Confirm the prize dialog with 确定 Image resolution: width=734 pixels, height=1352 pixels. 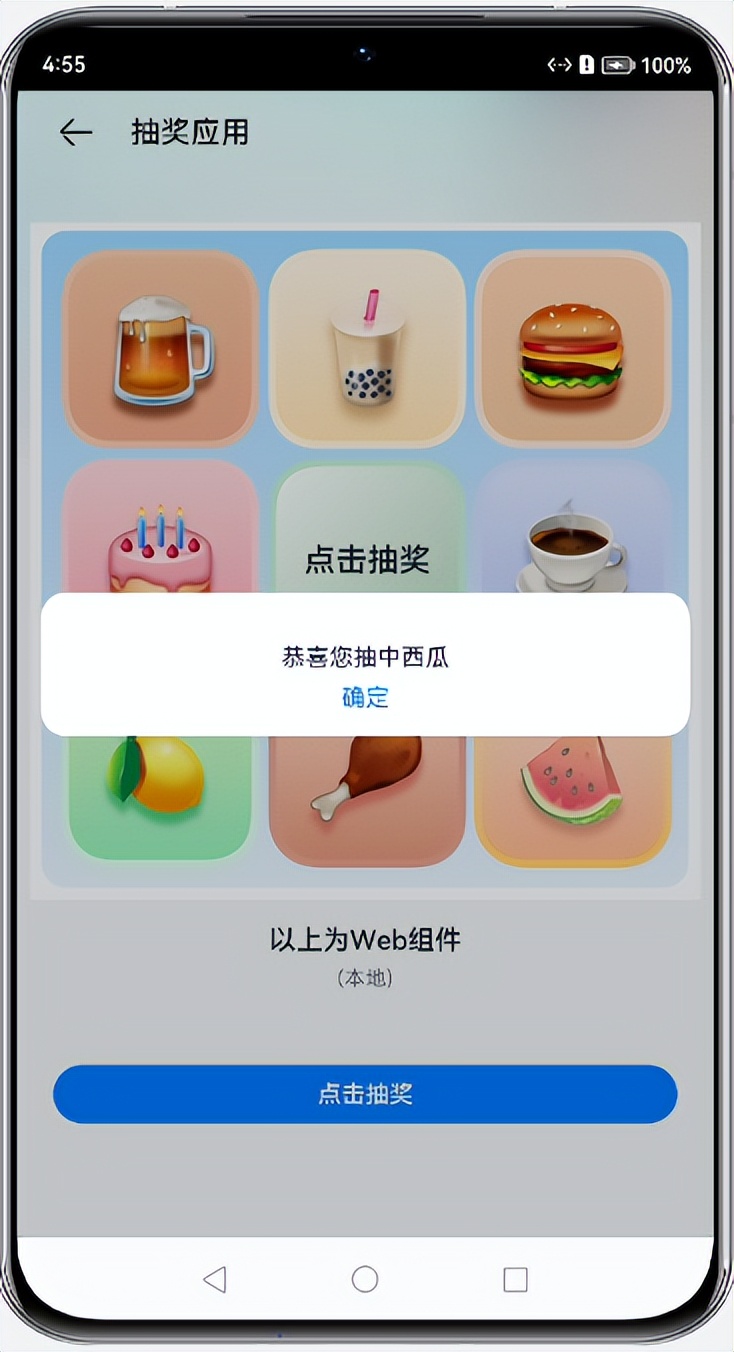[x=366, y=698]
